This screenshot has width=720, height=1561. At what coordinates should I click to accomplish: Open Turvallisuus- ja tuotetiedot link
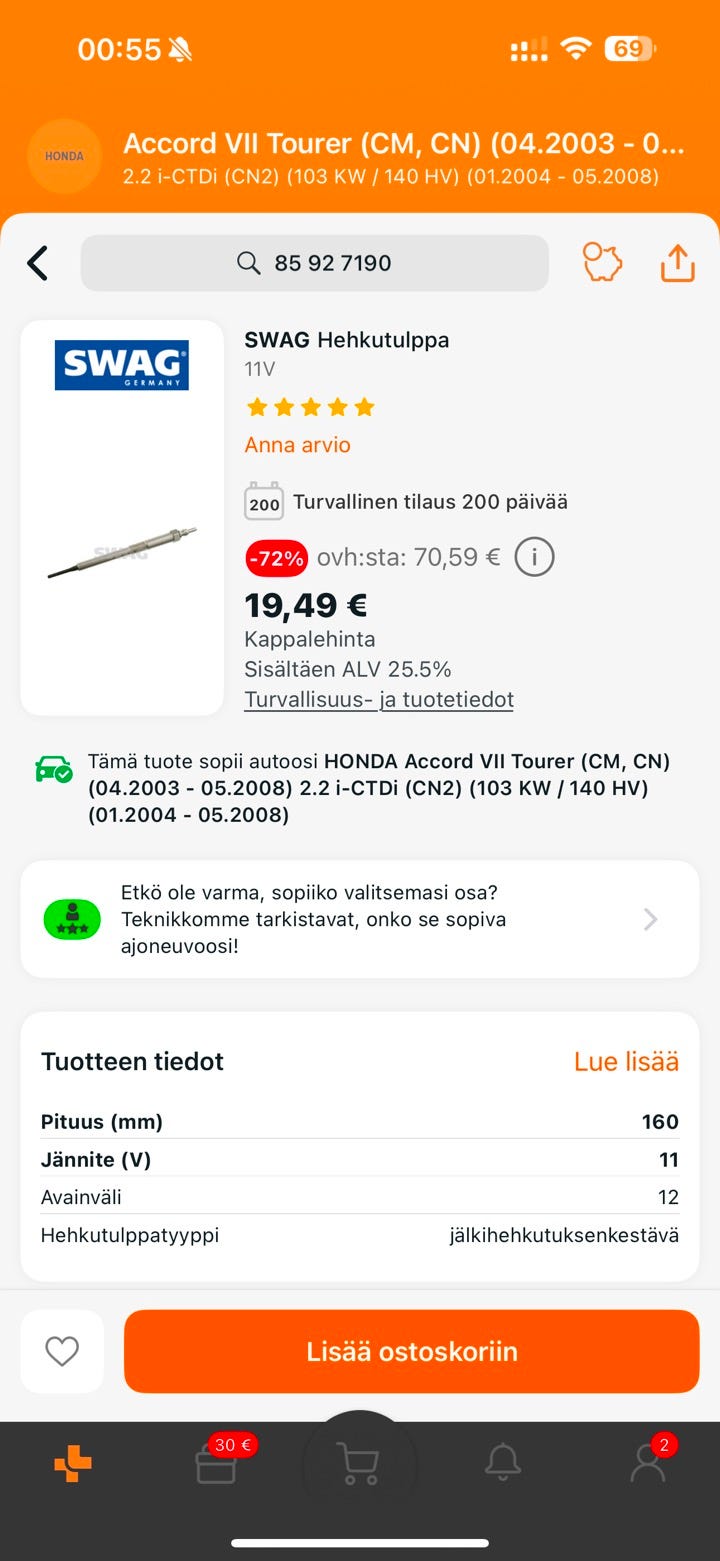tap(379, 699)
